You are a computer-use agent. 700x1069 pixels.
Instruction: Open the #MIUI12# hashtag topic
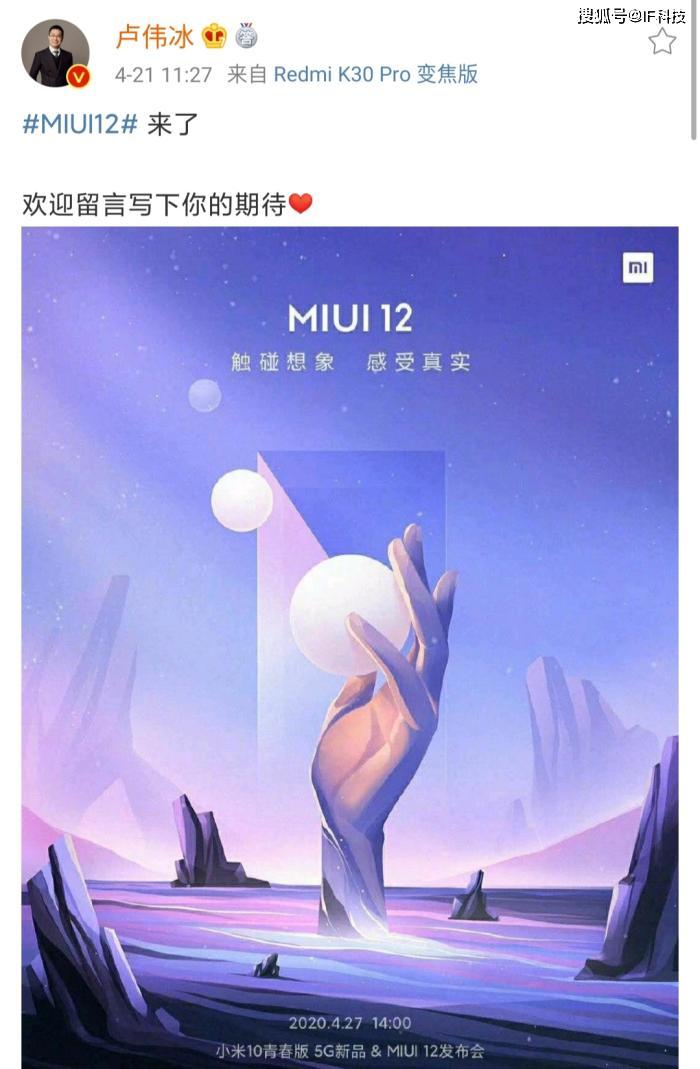(79, 126)
